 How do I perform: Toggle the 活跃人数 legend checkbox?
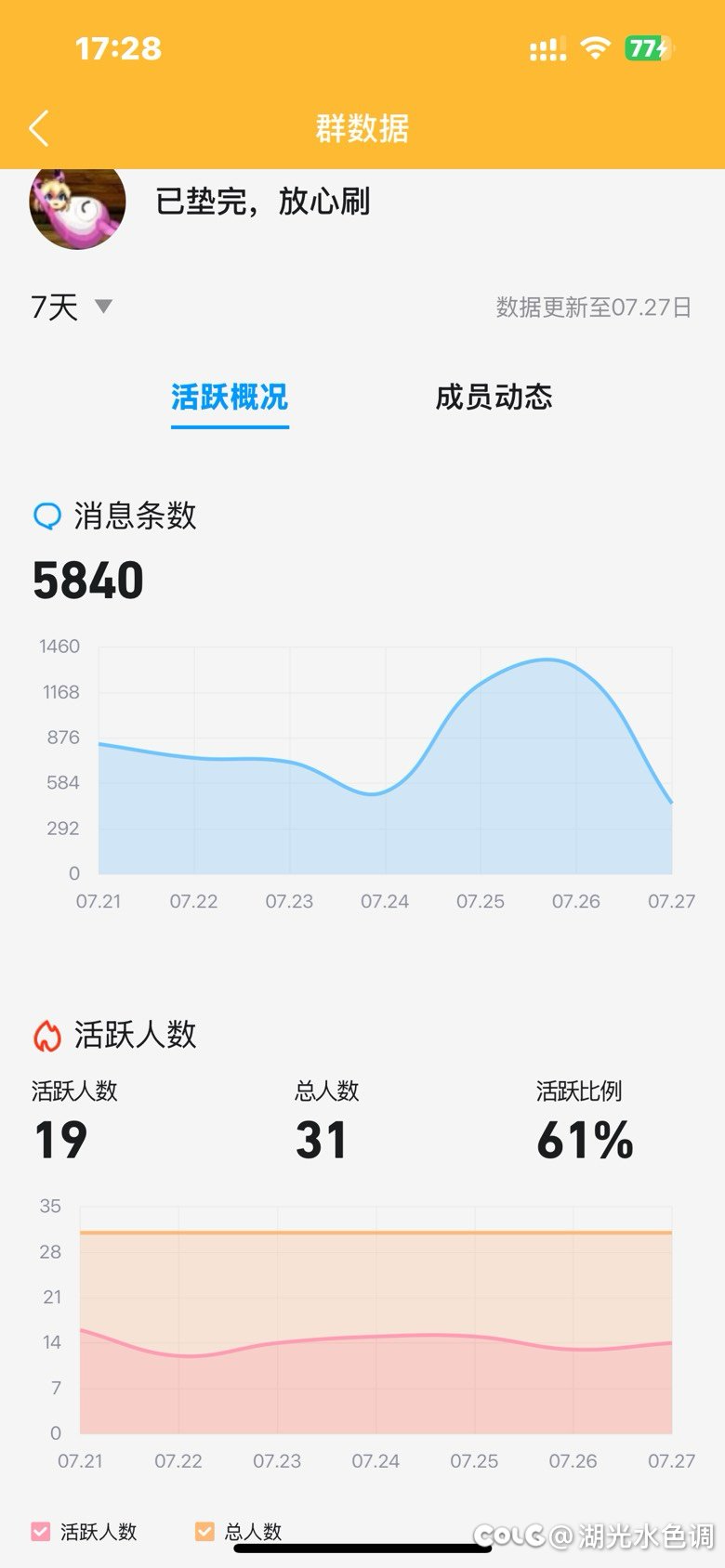41,1531
